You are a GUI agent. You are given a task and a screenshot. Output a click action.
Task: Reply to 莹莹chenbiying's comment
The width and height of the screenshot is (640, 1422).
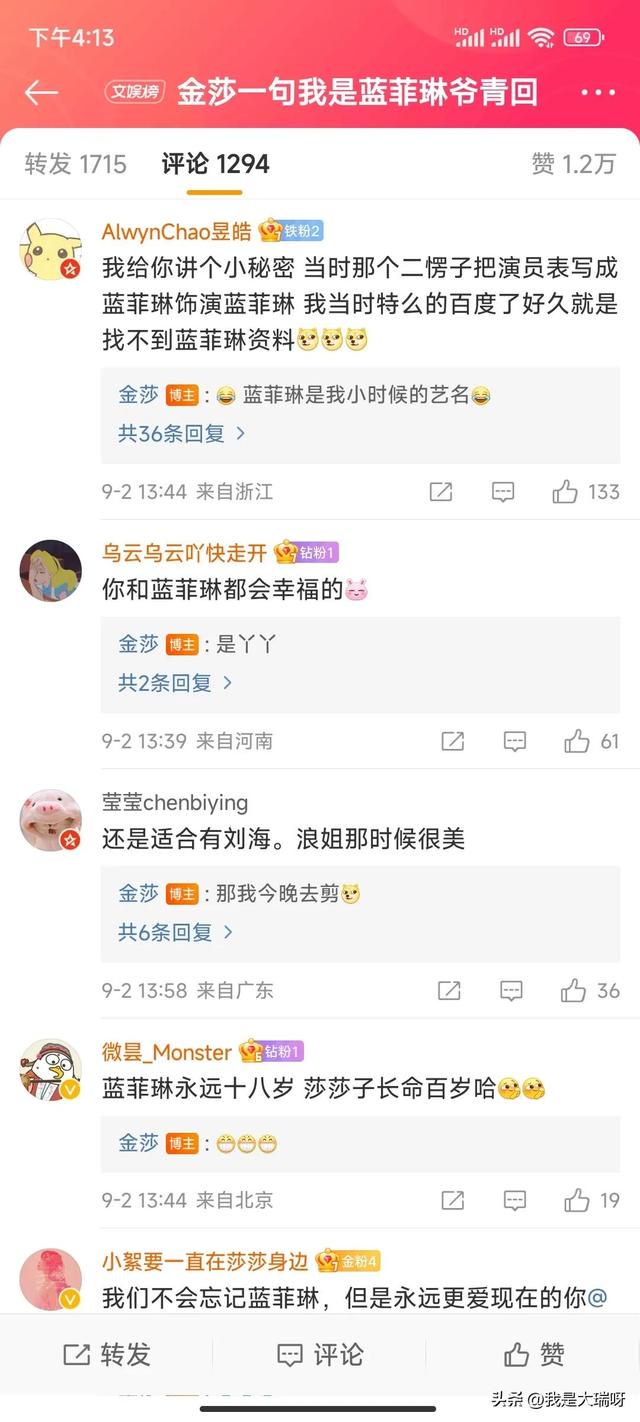point(511,990)
